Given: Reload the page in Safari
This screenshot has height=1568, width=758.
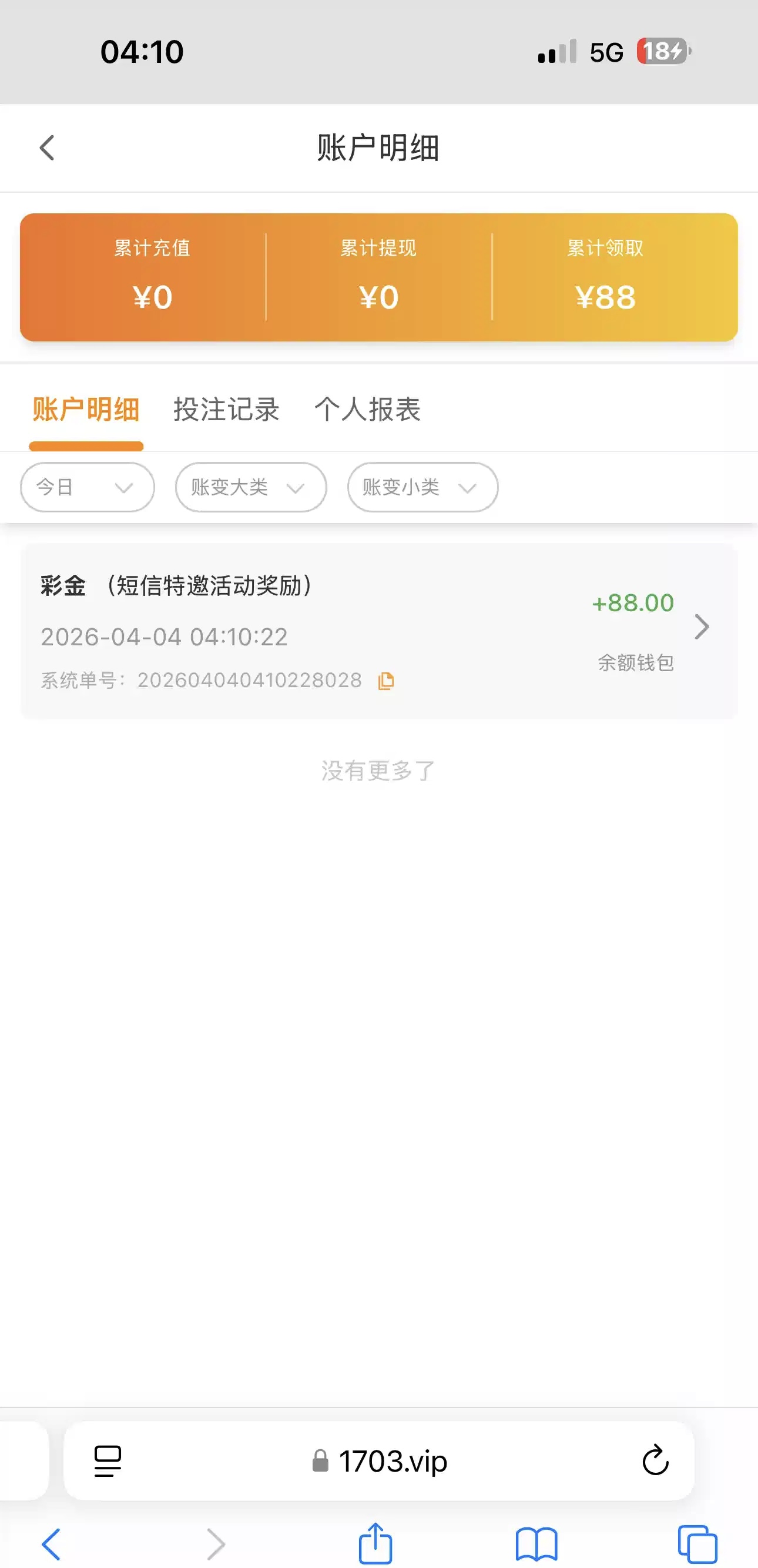Looking at the screenshot, I should tap(655, 1461).
